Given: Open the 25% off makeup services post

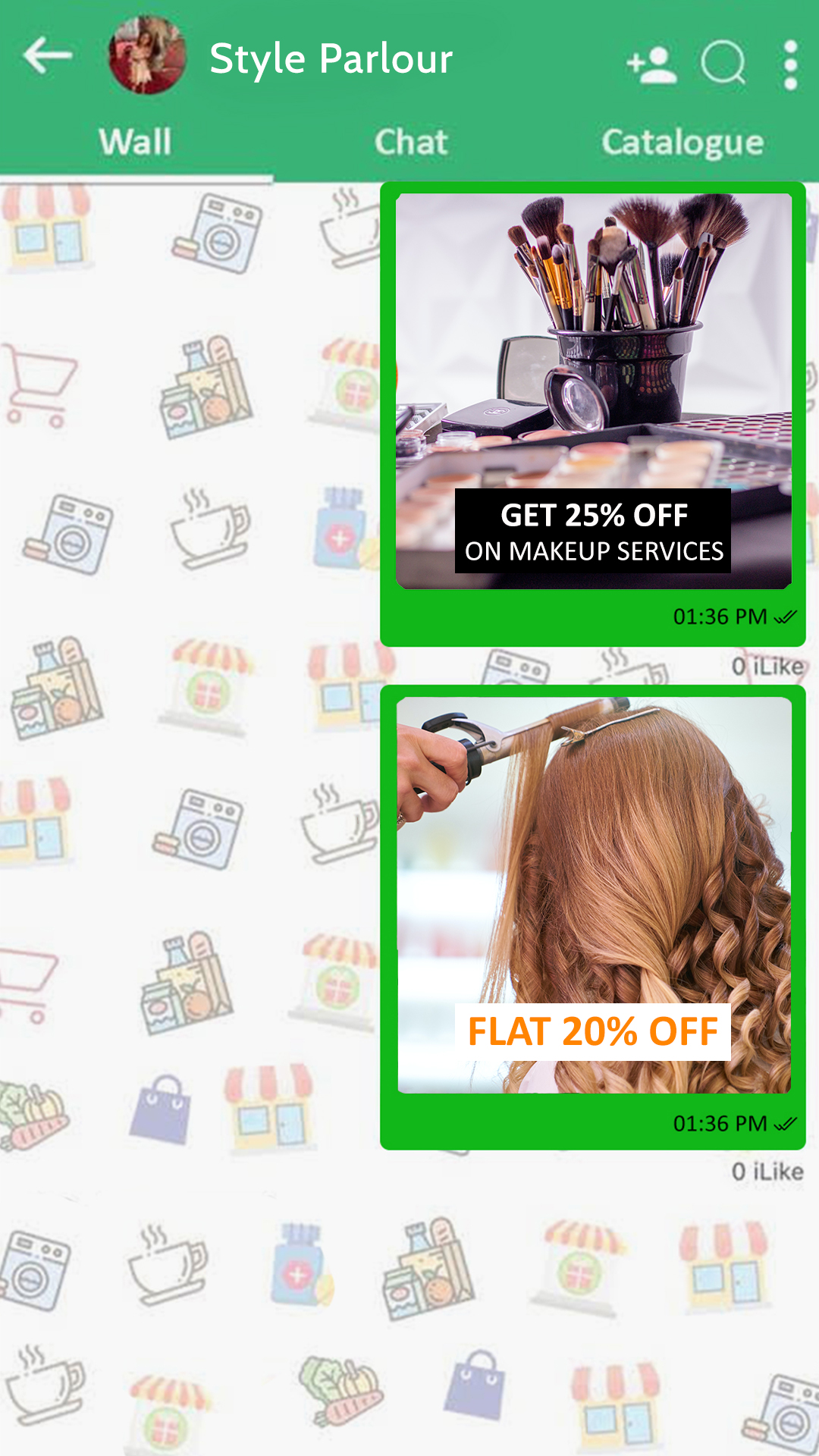Looking at the screenshot, I should [x=593, y=391].
